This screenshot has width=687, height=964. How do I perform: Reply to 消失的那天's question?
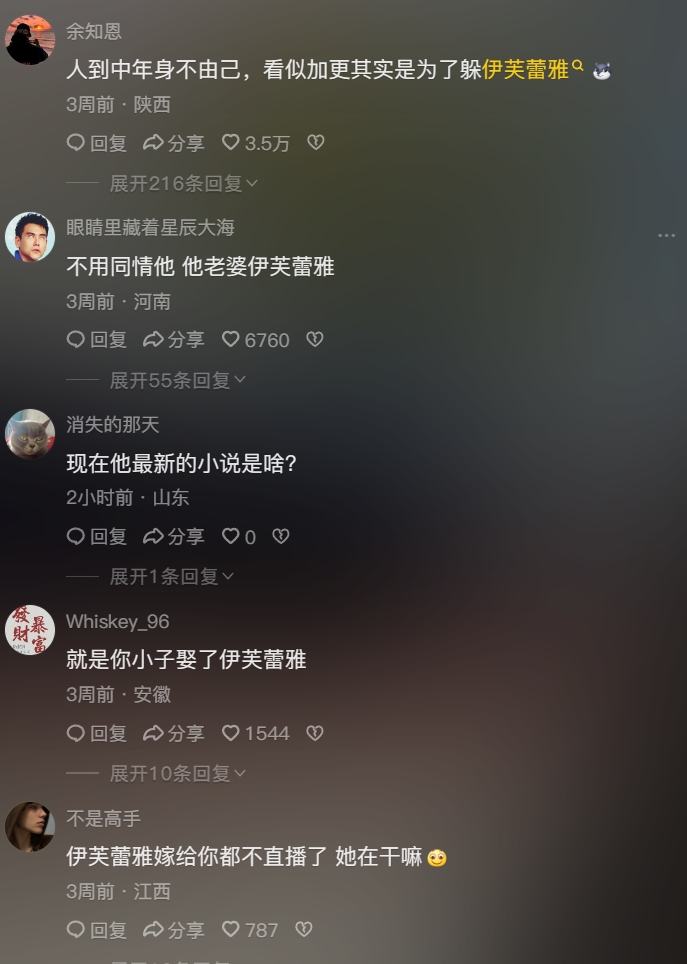[97, 537]
